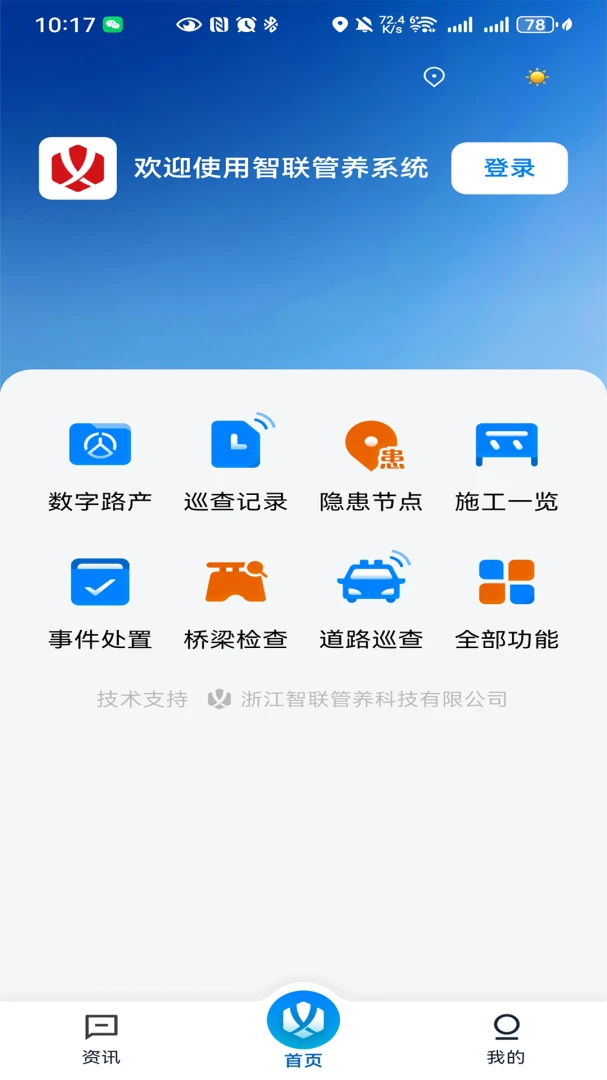Screen dimensions: 607x1080
Task: Open the location pin icon
Action: pyautogui.click(x=433, y=77)
